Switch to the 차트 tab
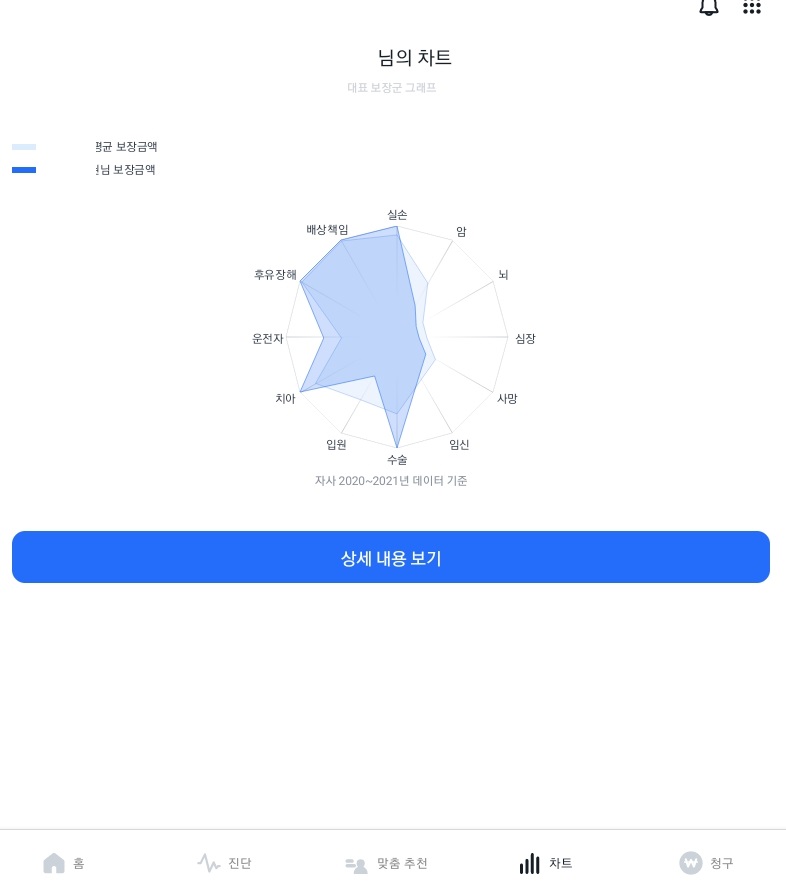Screen dimensions: 786x883 tap(546, 863)
